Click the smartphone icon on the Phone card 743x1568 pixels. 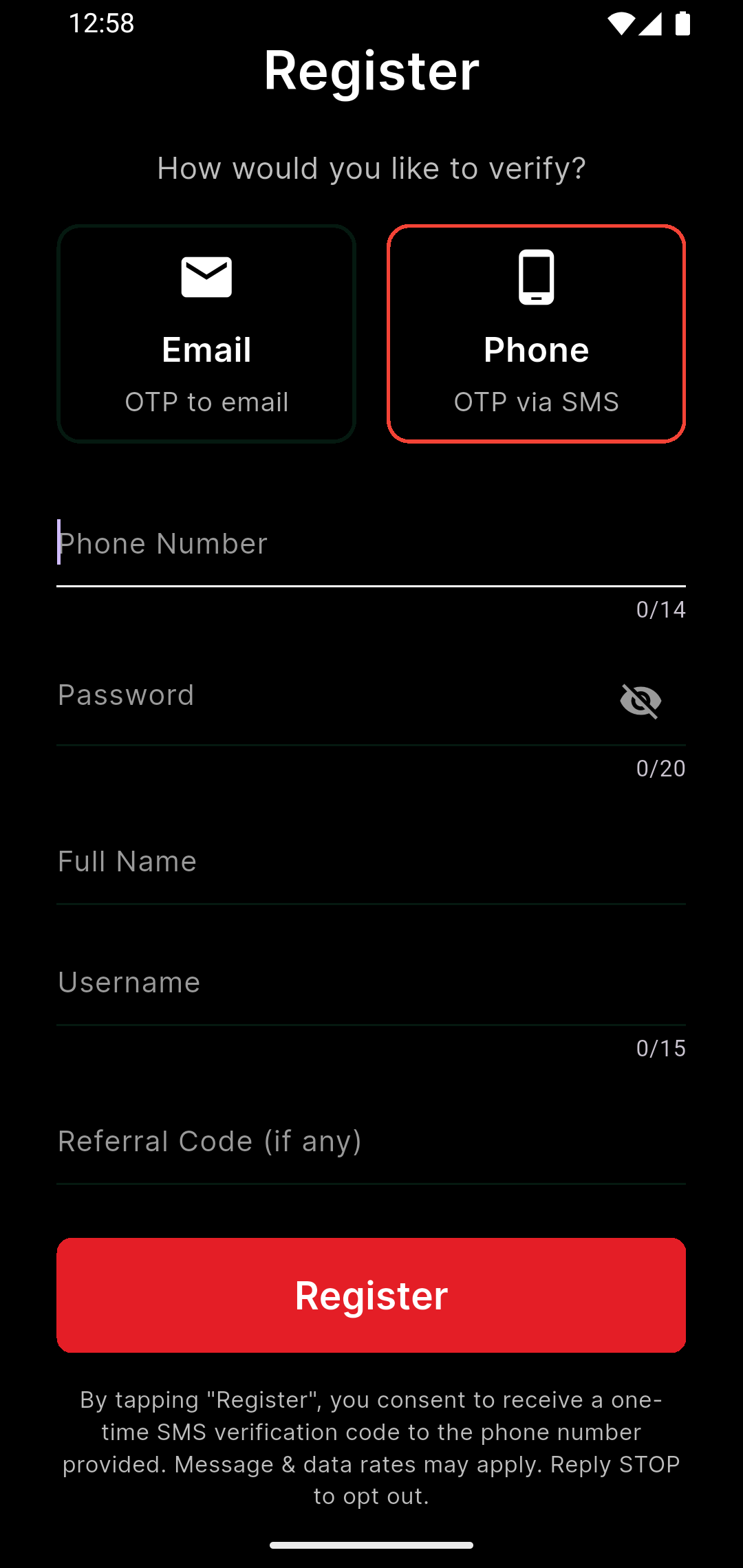pyautogui.click(x=536, y=277)
